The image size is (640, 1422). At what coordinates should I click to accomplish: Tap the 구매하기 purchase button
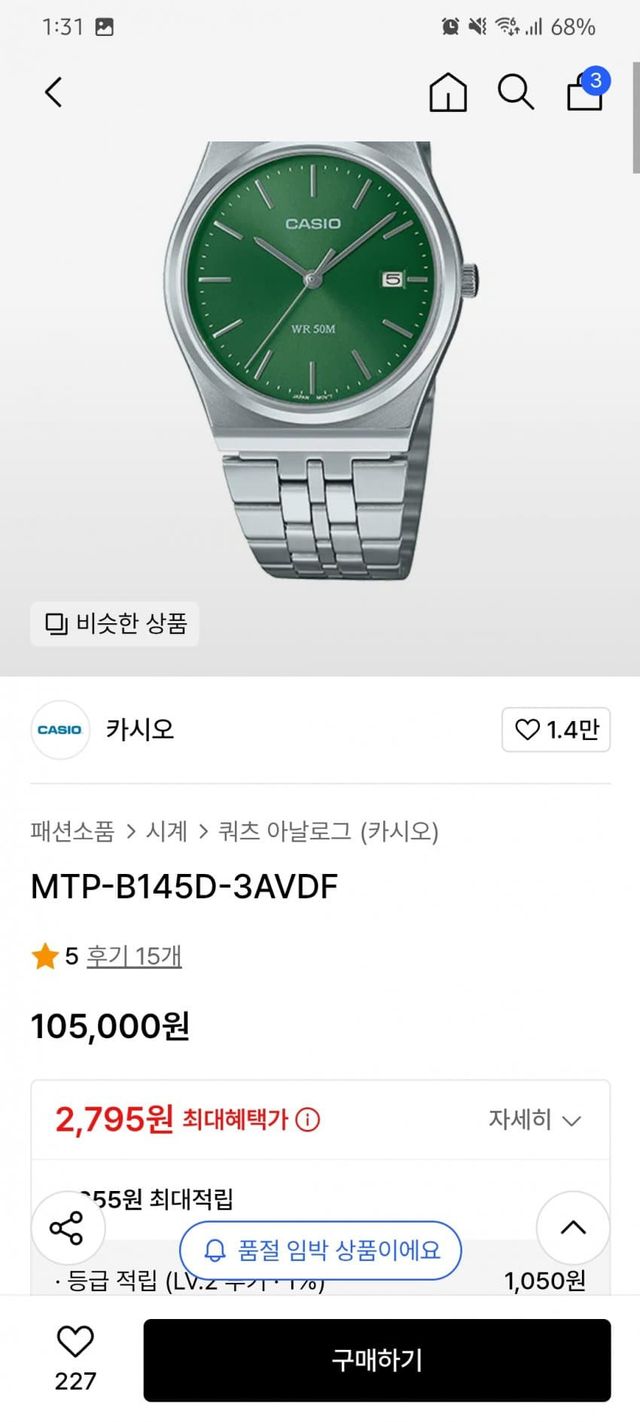pos(377,1360)
